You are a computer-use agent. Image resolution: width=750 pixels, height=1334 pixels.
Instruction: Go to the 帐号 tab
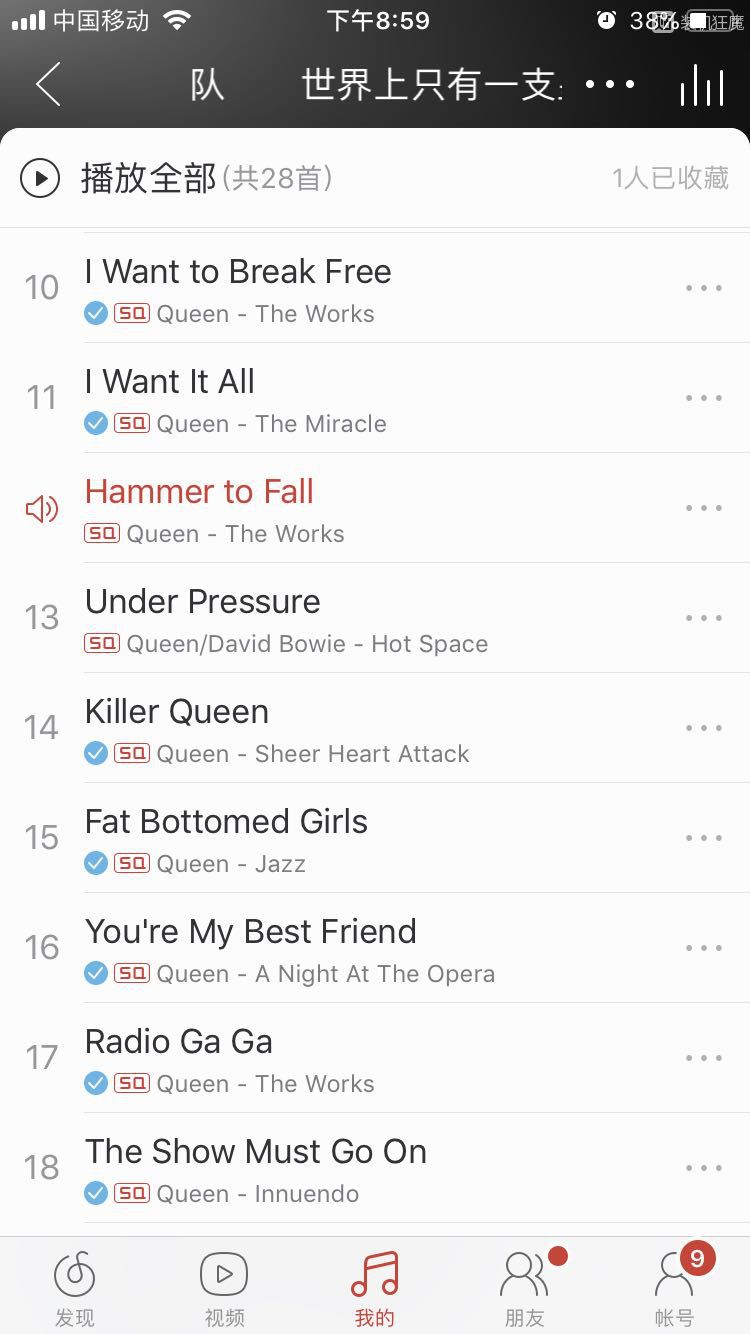[674, 1287]
